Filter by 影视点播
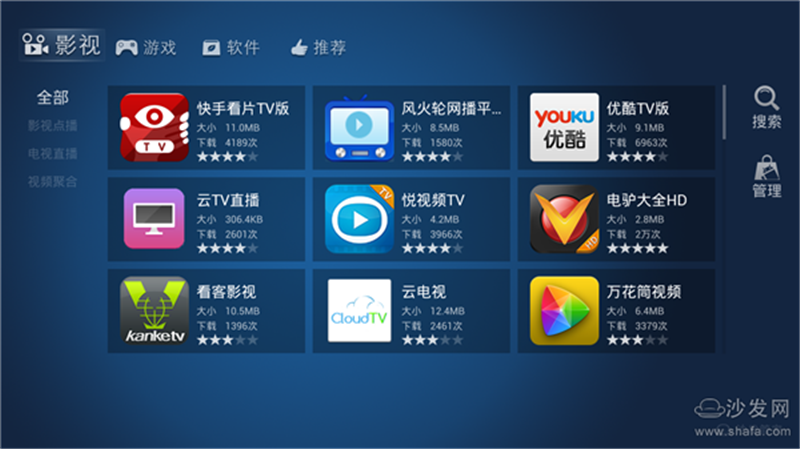This screenshot has height=449, width=800. coord(53,126)
